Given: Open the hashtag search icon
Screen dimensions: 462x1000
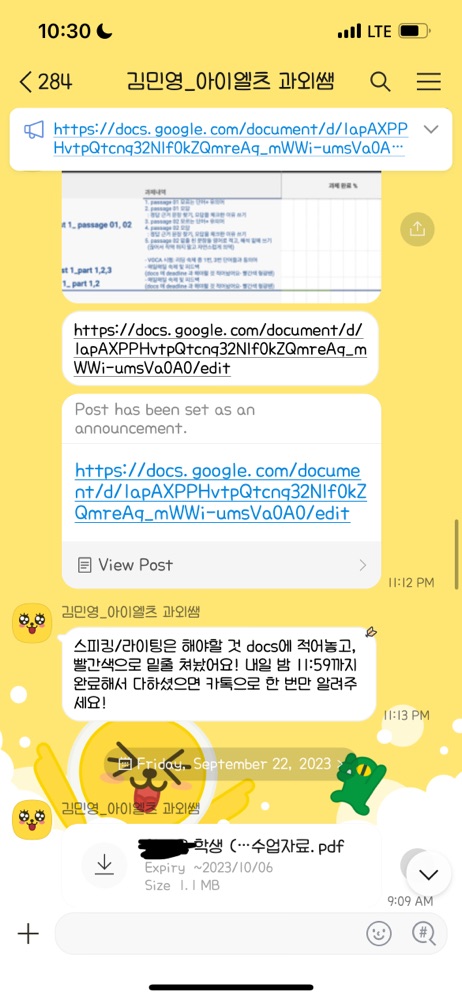Looking at the screenshot, I should (423, 934).
